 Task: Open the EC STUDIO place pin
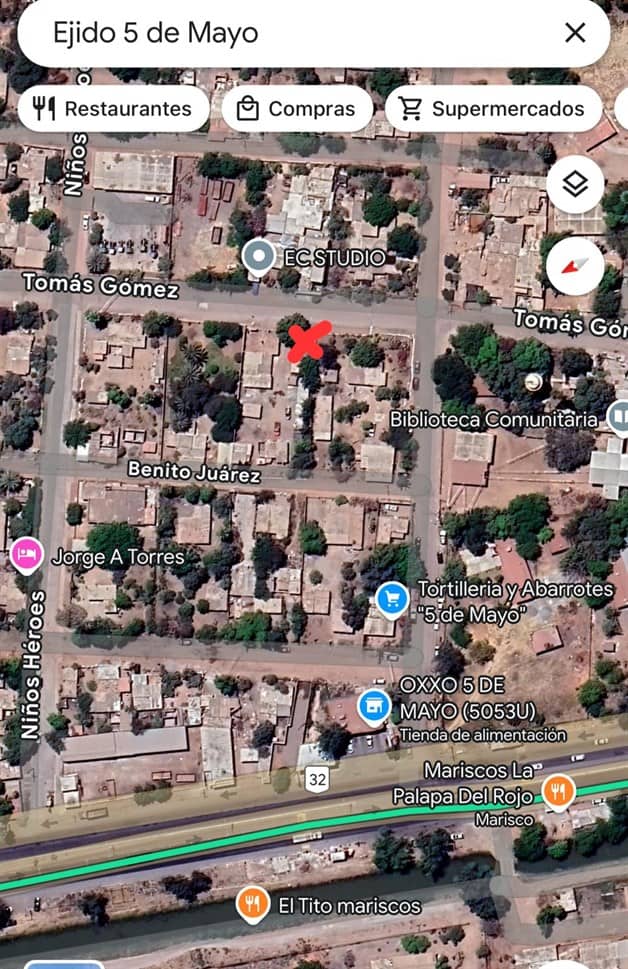point(259,257)
